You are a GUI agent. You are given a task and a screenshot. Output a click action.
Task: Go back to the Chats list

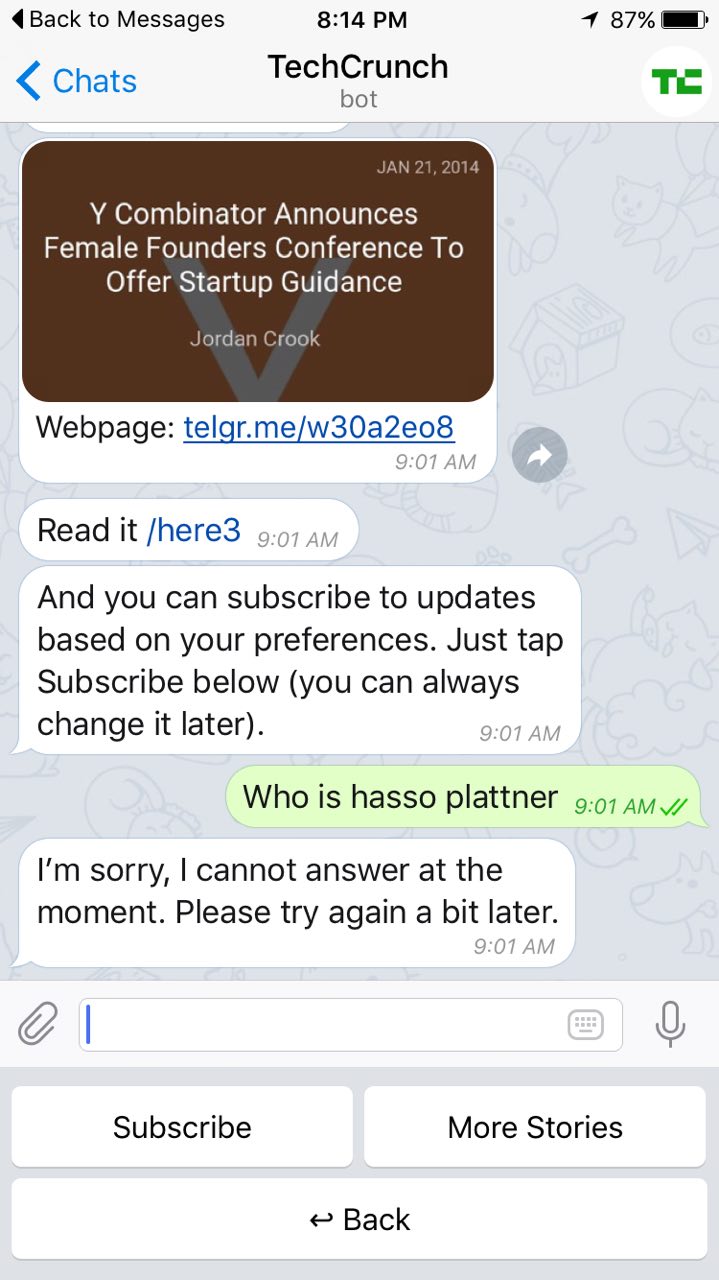(77, 81)
